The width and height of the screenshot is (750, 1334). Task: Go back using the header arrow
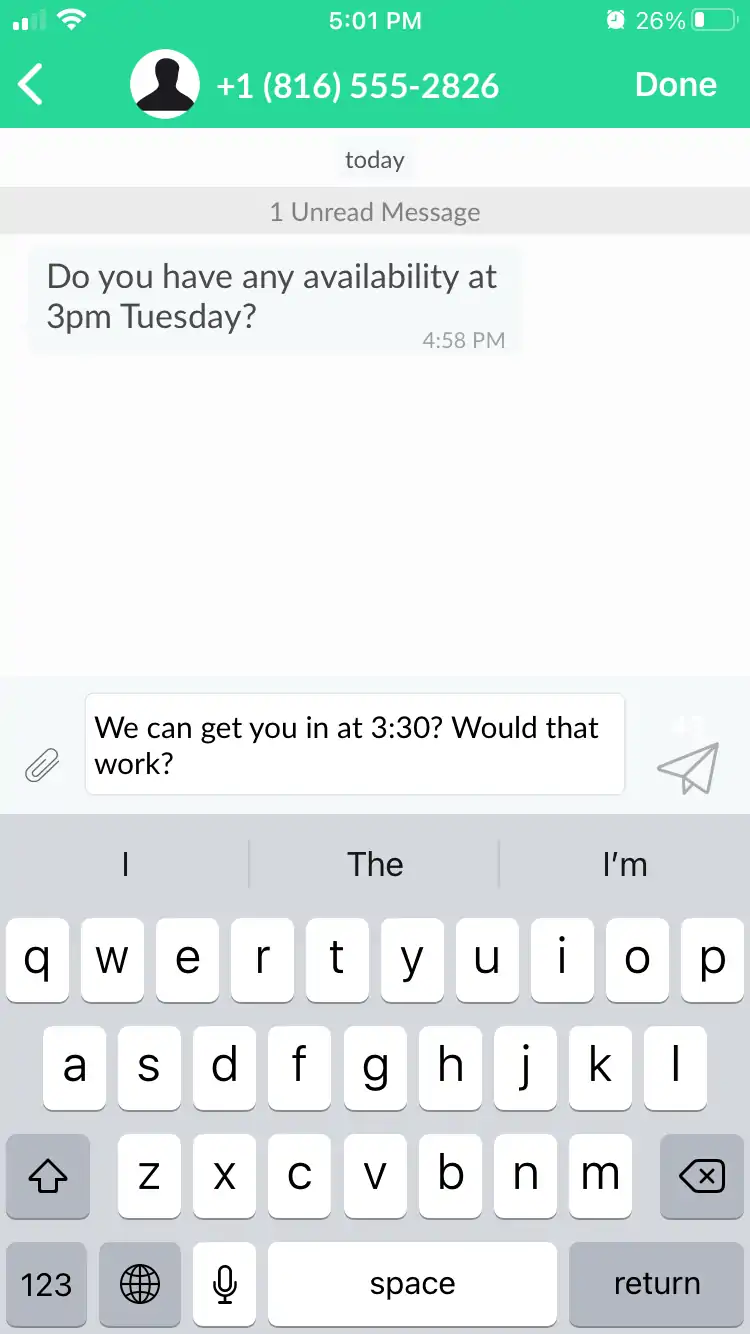click(32, 85)
